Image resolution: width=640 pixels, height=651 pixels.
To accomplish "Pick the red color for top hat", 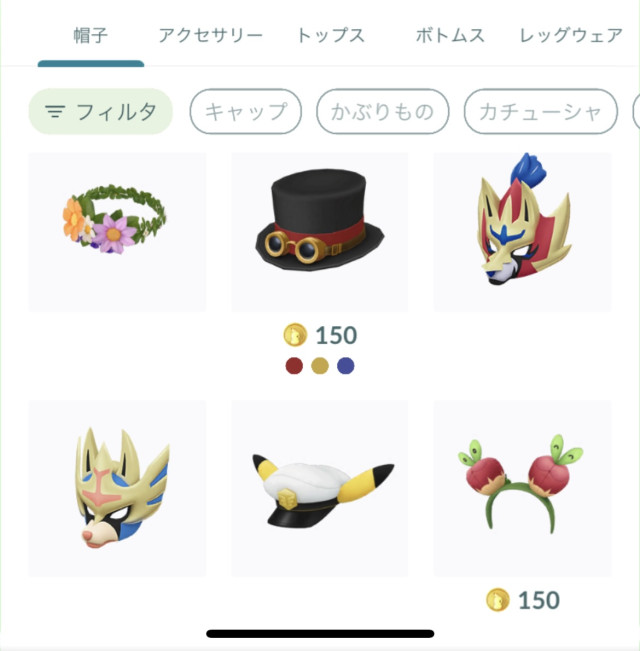I will click(294, 366).
